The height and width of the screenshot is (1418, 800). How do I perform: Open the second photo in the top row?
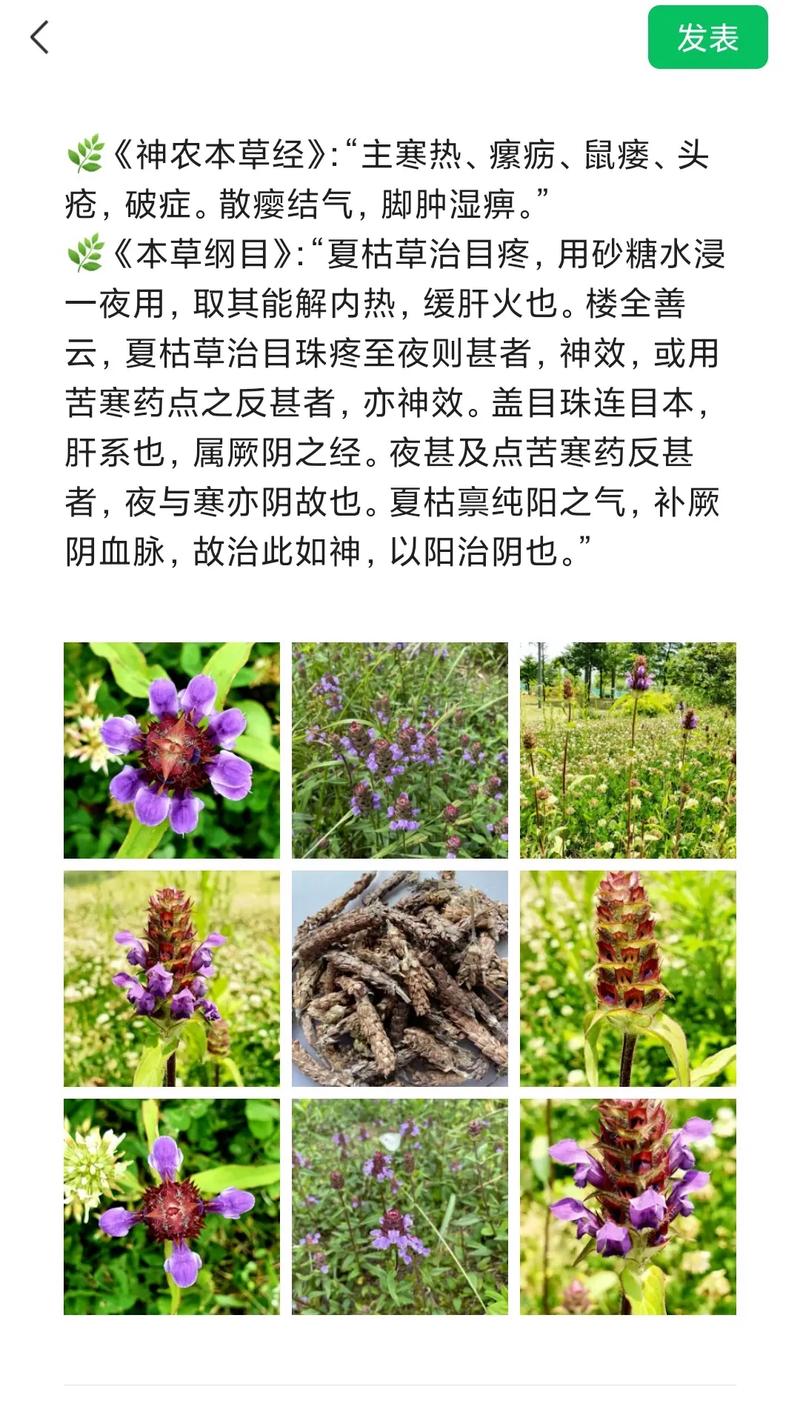coord(400,750)
